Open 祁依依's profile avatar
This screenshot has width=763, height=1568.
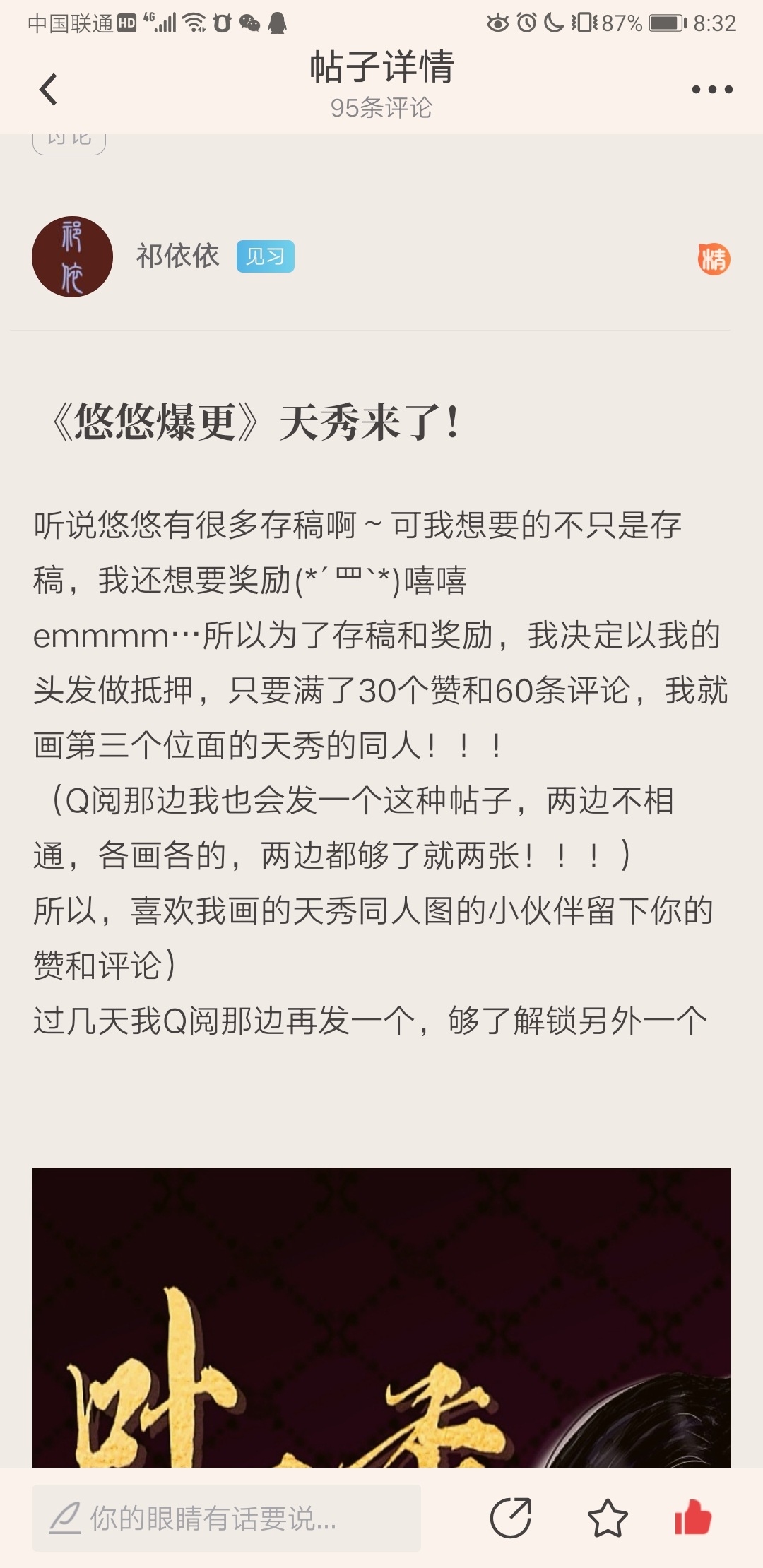point(72,256)
